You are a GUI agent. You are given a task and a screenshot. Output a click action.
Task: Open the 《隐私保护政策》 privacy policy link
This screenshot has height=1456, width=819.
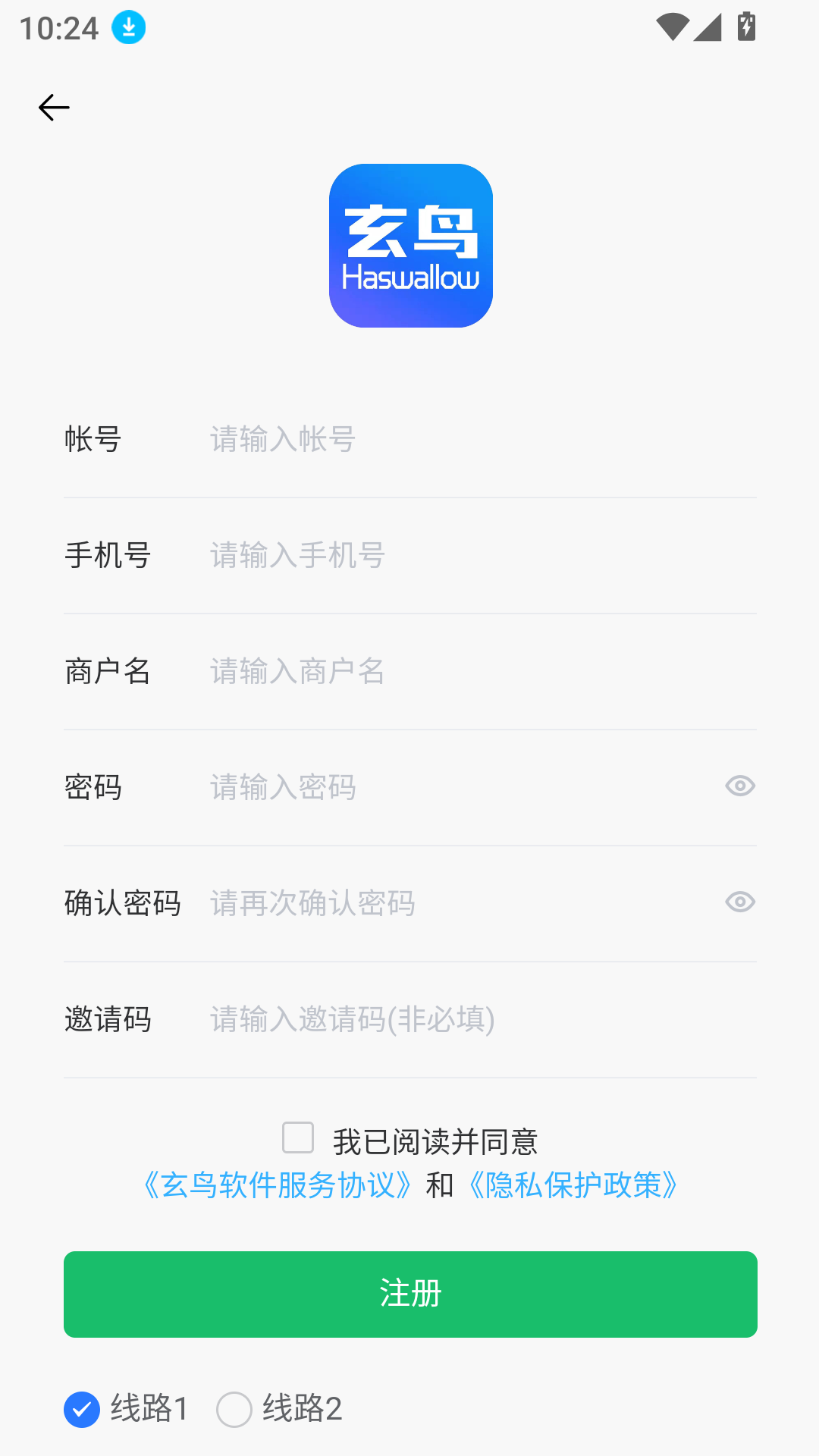[573, 1185]
